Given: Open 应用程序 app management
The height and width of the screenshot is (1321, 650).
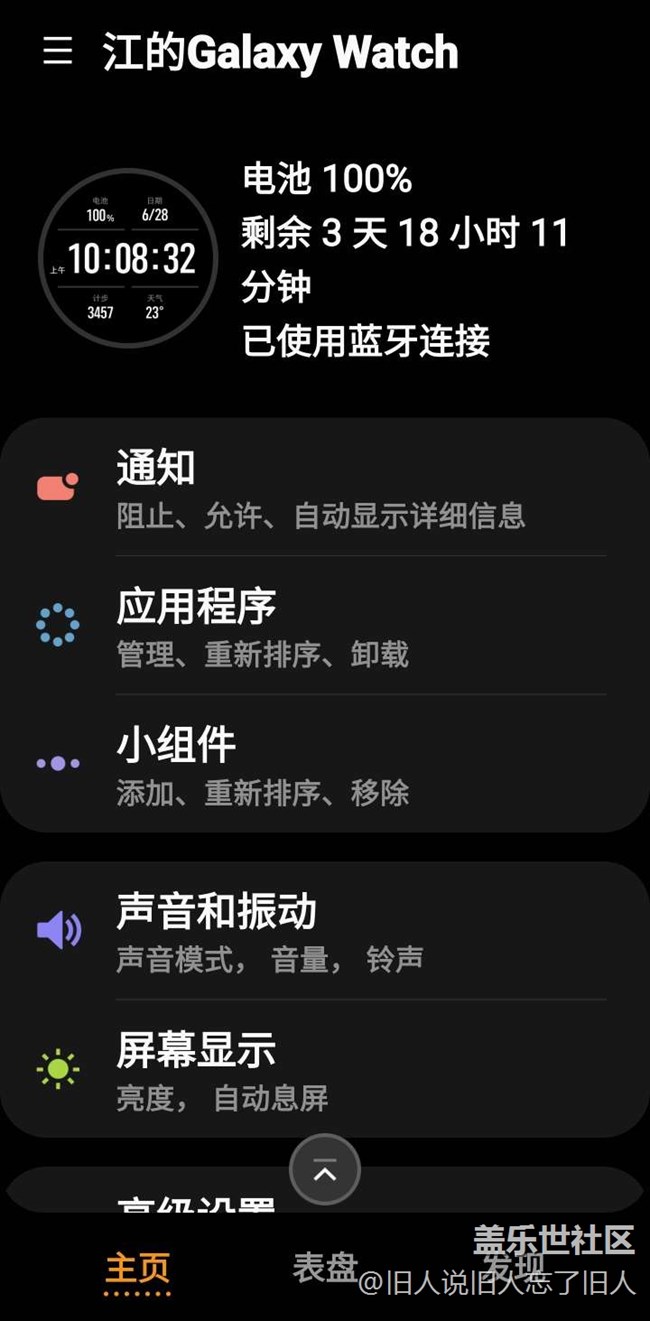Looking at the screenshot, I should pos(320,626).
